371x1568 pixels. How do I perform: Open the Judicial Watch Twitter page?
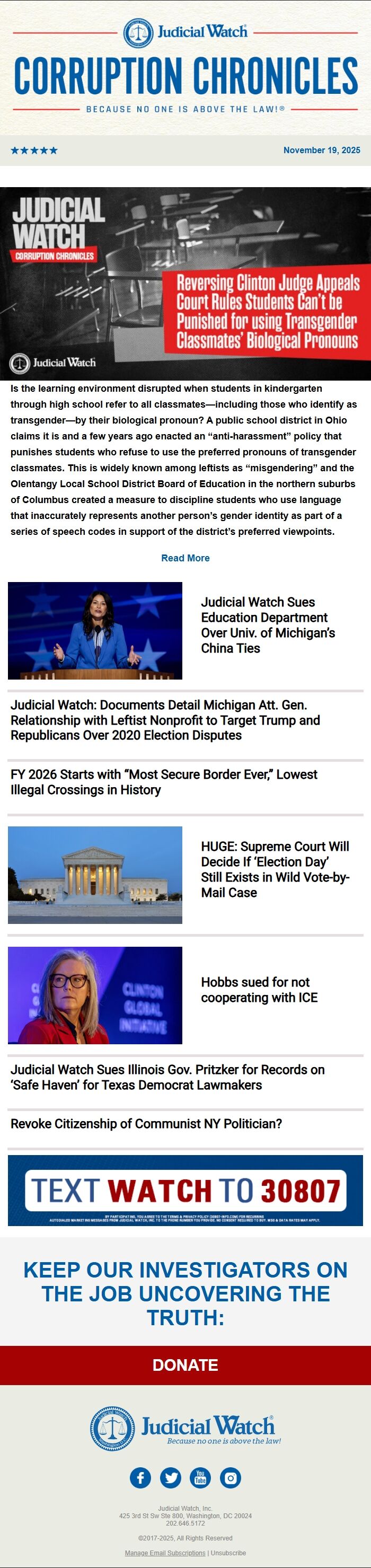pyautogui.click(x=170, y=1477)
